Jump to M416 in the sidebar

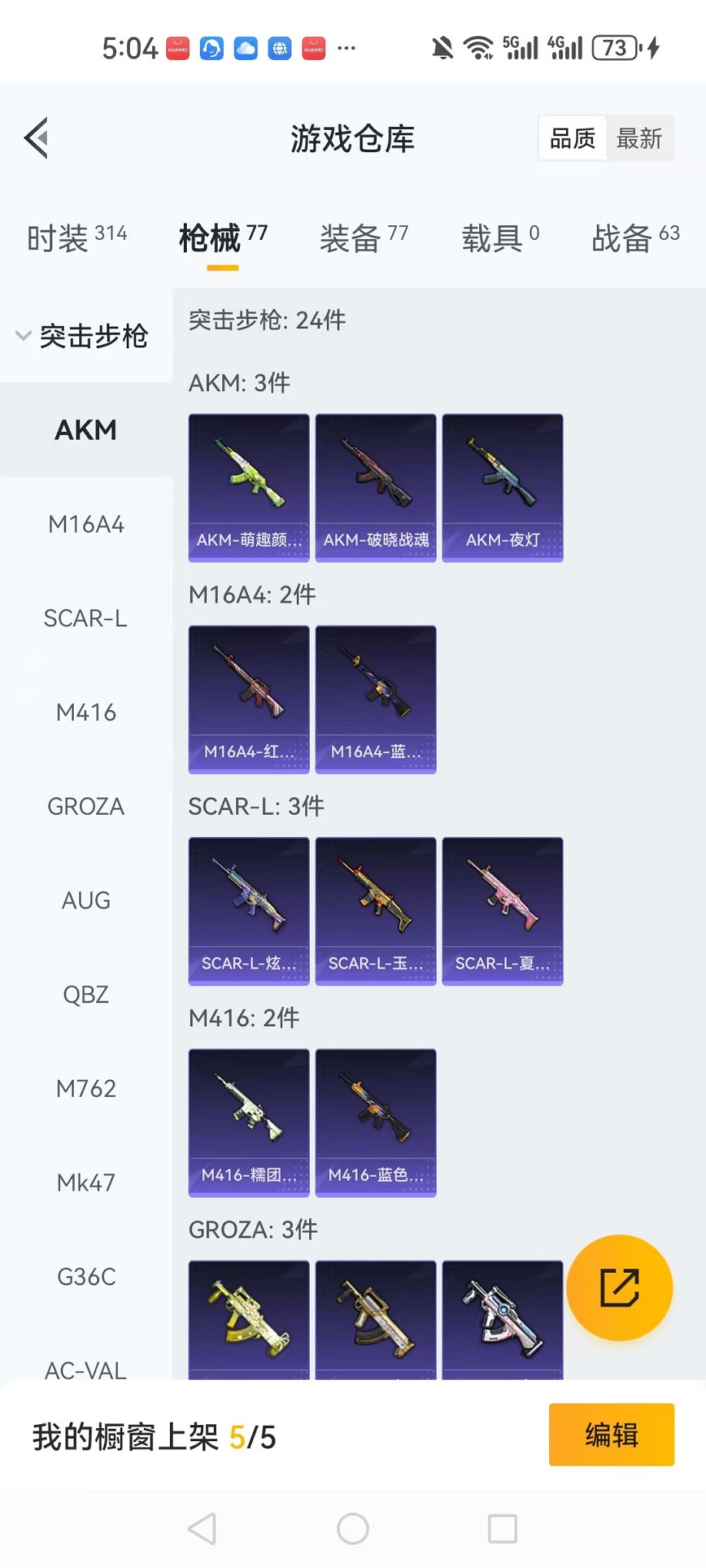(86, 713)
